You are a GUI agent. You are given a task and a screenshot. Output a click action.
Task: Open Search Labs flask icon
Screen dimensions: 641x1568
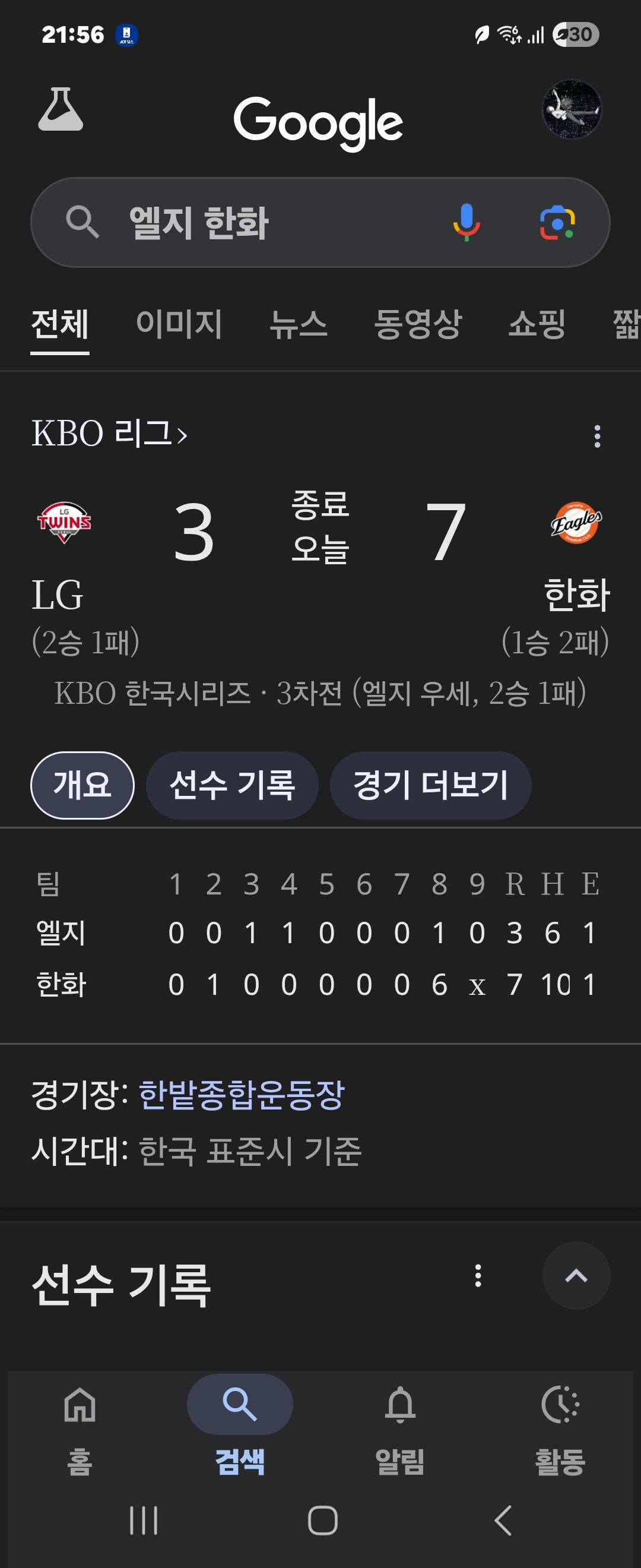pos(60,109)
